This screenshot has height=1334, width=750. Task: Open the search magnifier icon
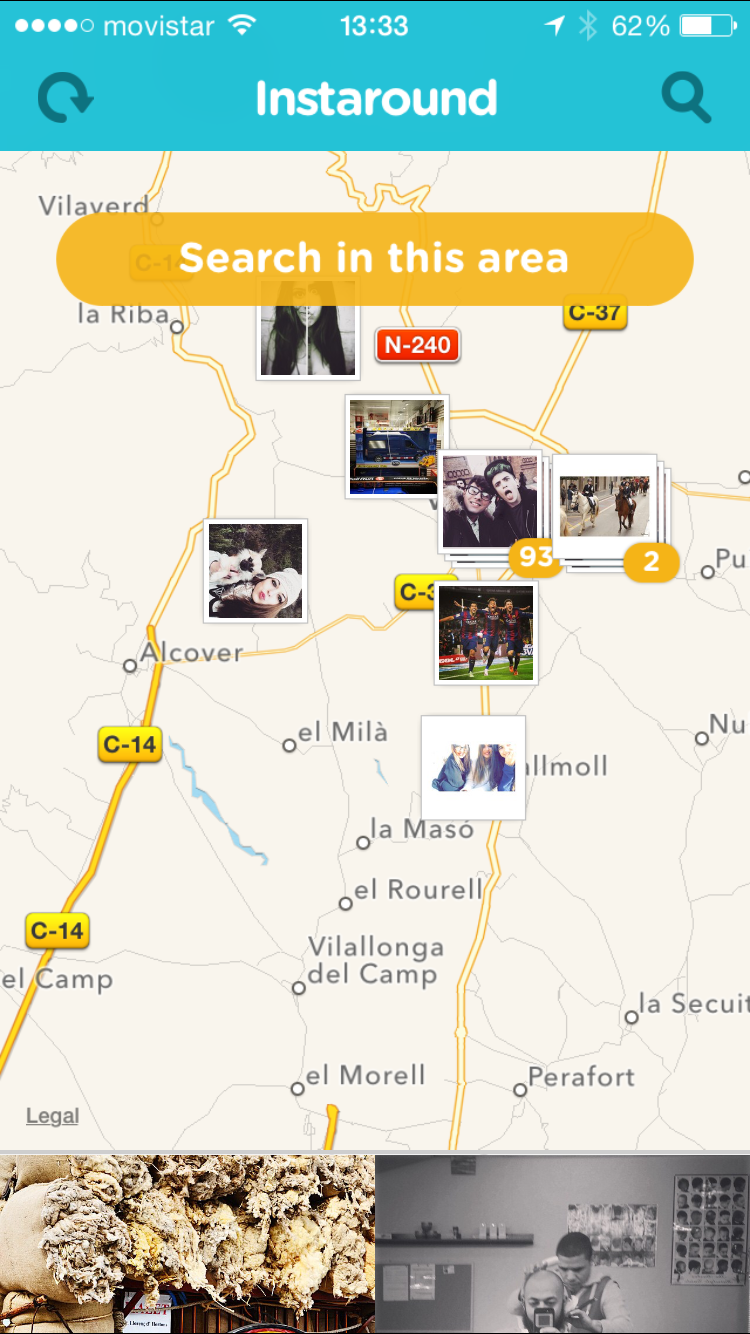(686, 99)
